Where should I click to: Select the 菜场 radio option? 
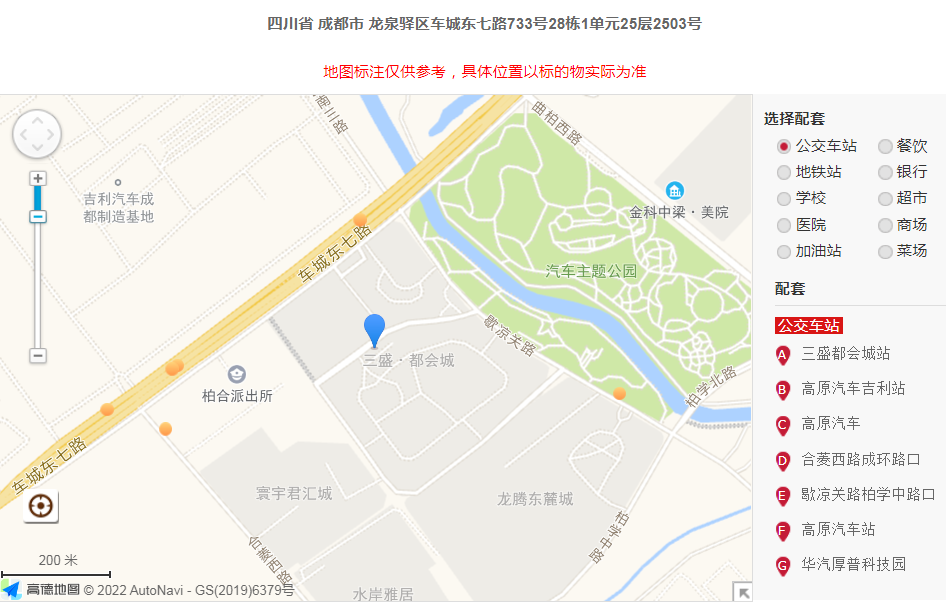tap(885, 252)
